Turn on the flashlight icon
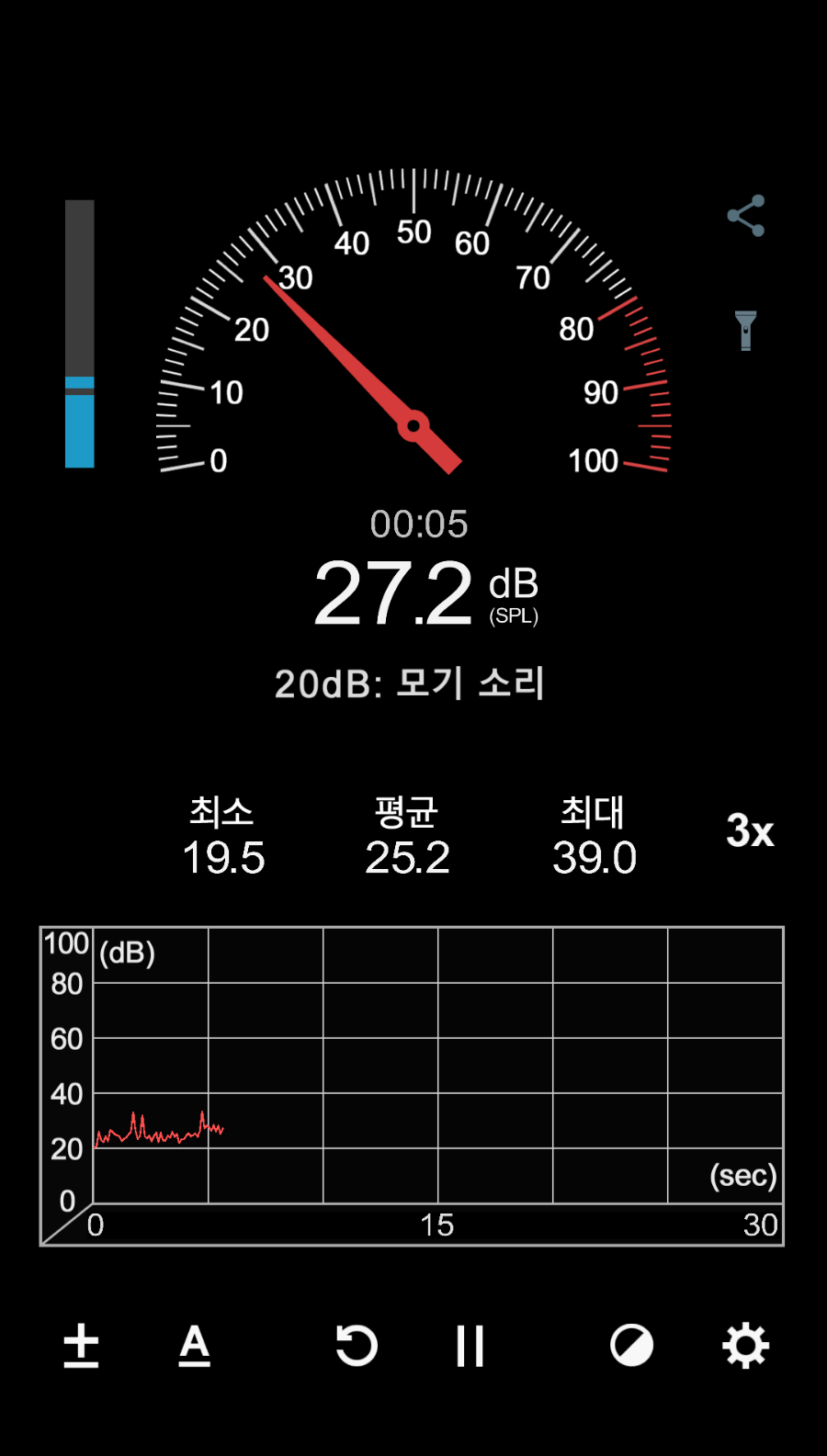The height and width of the screenshot is (1456, 827). pyautogui.click(x=745, y=331)
